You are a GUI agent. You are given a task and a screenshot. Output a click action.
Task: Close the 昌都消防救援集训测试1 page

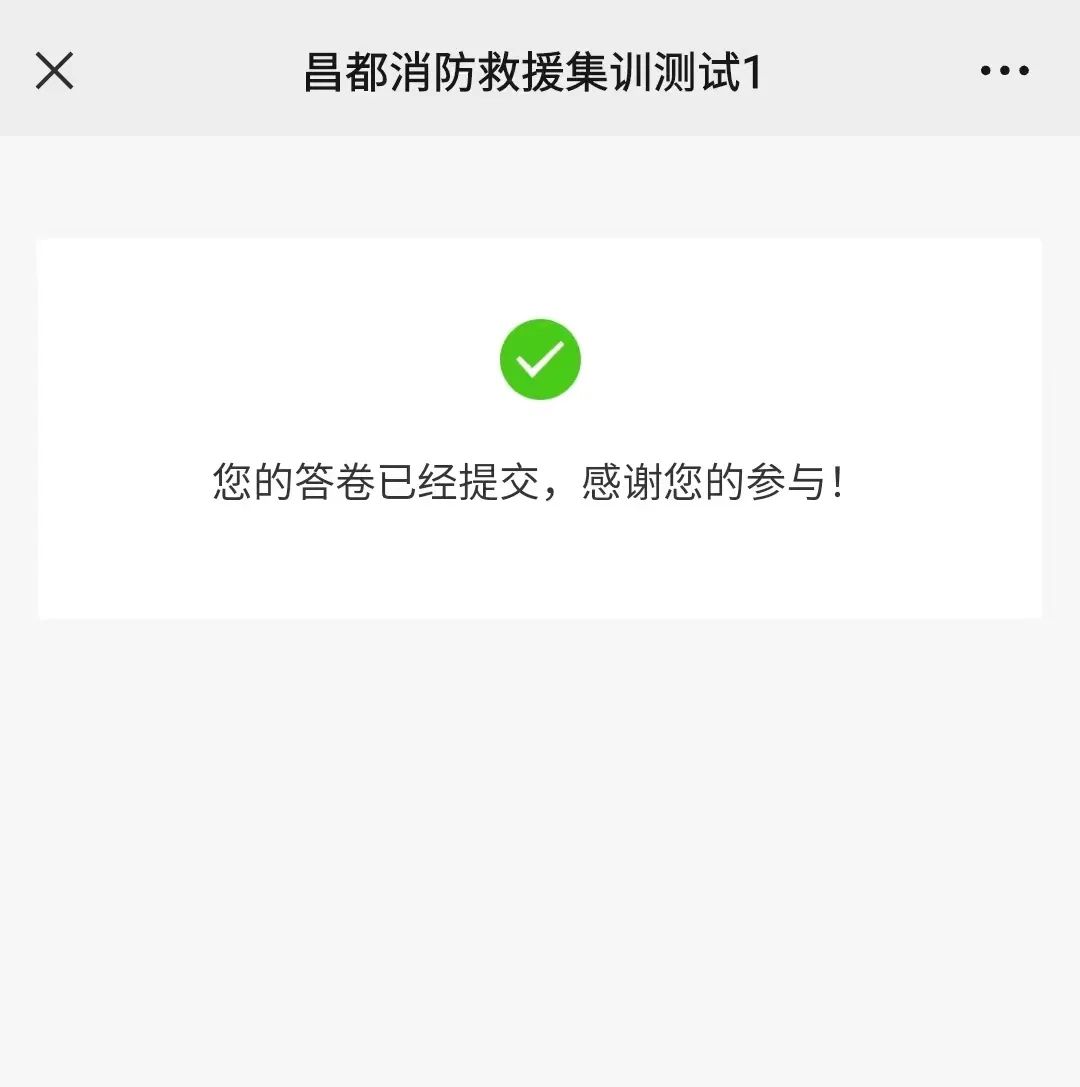pyautogui.click(x=54, y=71)
